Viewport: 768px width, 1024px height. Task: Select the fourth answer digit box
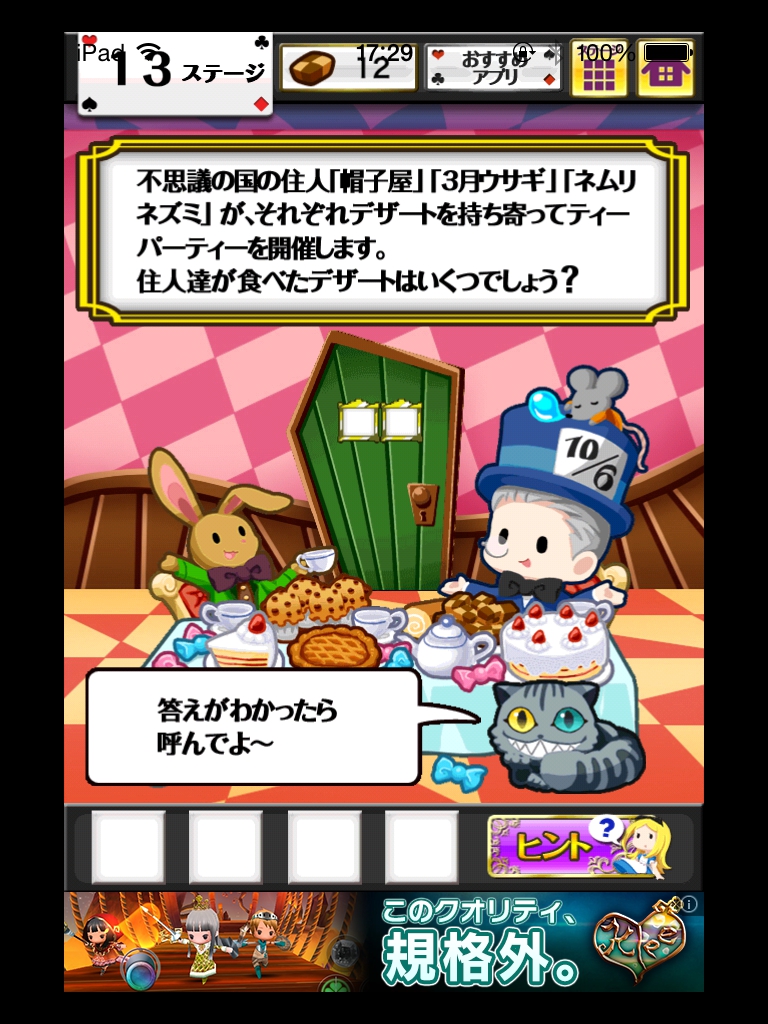coord(422,847)
